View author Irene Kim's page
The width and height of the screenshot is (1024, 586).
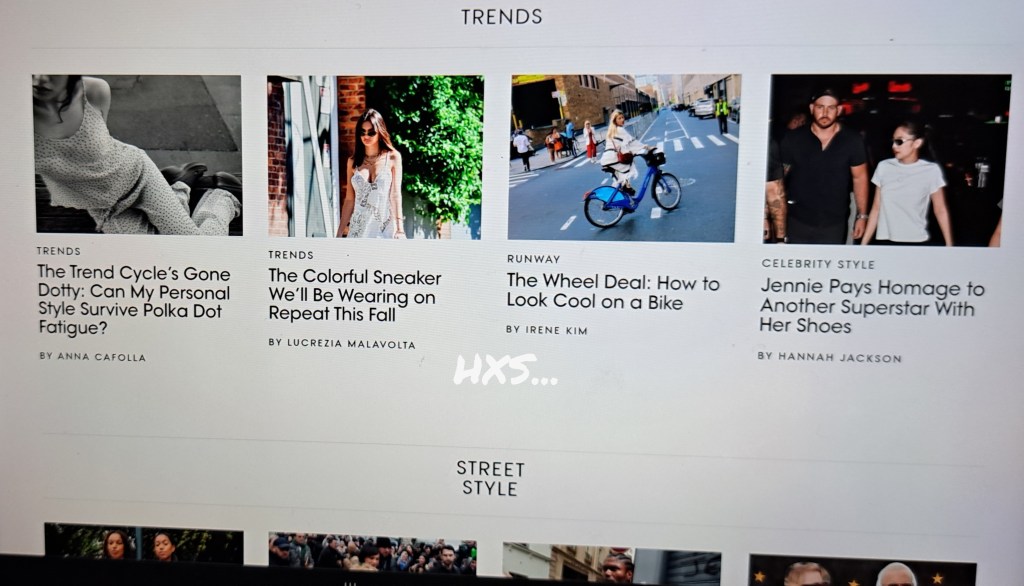[546, 329]
